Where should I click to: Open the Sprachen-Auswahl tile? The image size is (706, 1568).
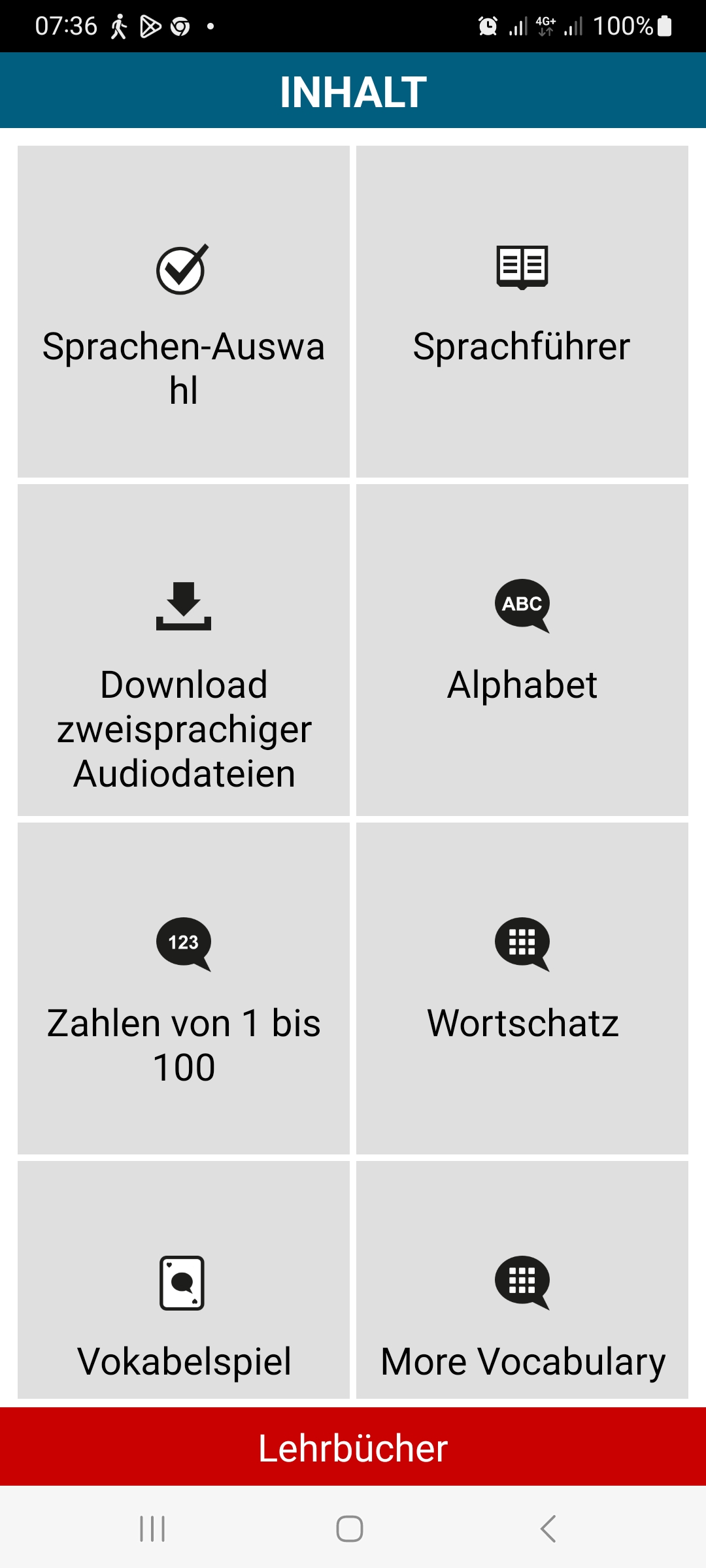click(x=184, y=312)
